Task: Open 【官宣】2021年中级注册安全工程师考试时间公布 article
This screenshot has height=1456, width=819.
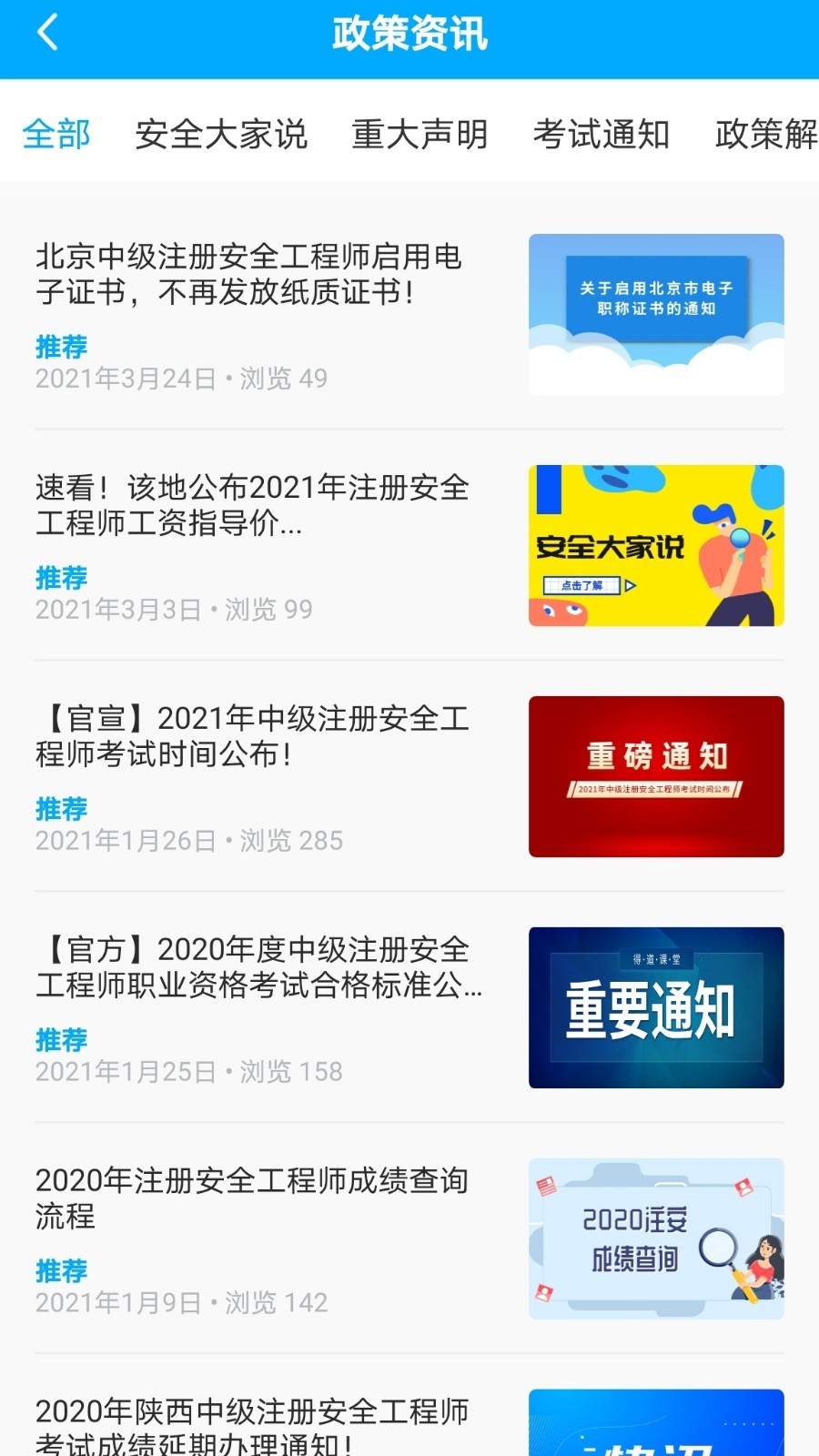Action: (252, 737)
